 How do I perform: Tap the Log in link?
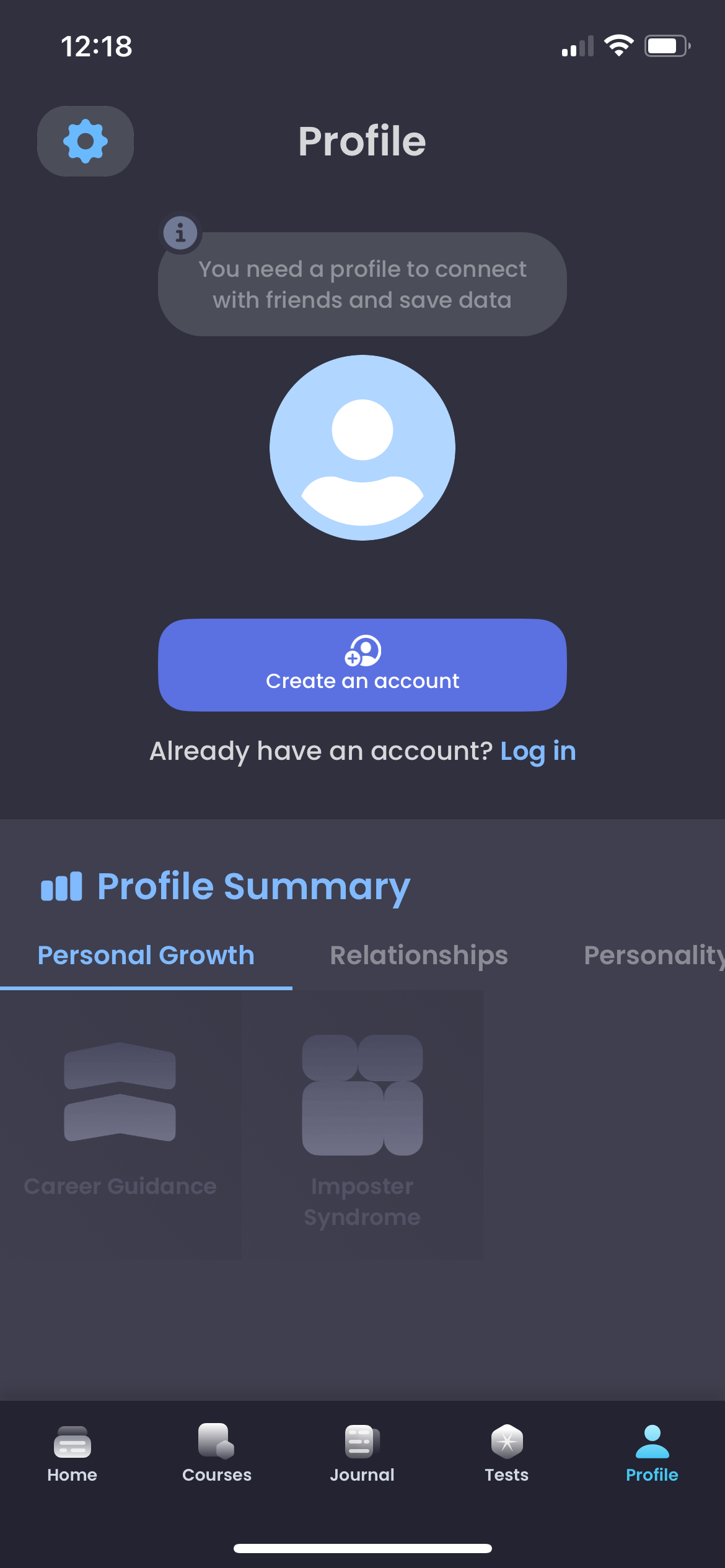pyautogui.click(x=538, y=750)
